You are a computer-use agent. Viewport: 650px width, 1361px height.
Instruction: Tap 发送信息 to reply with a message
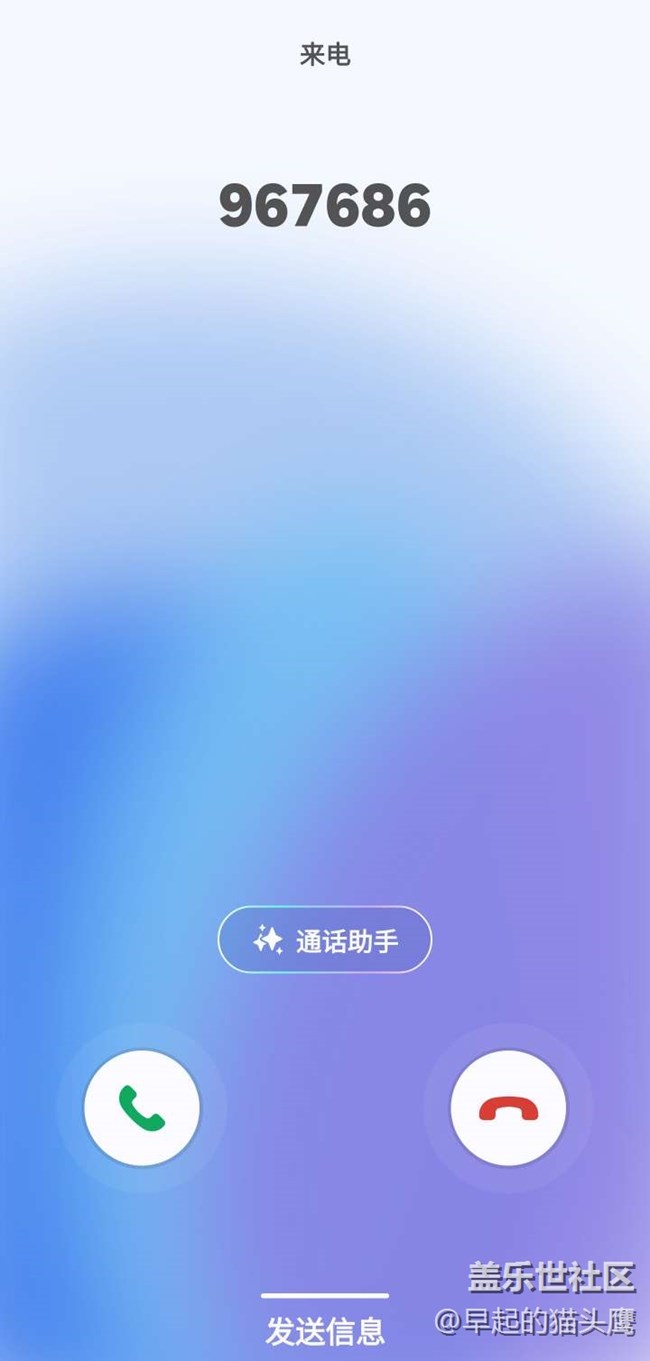[325, 1331]
